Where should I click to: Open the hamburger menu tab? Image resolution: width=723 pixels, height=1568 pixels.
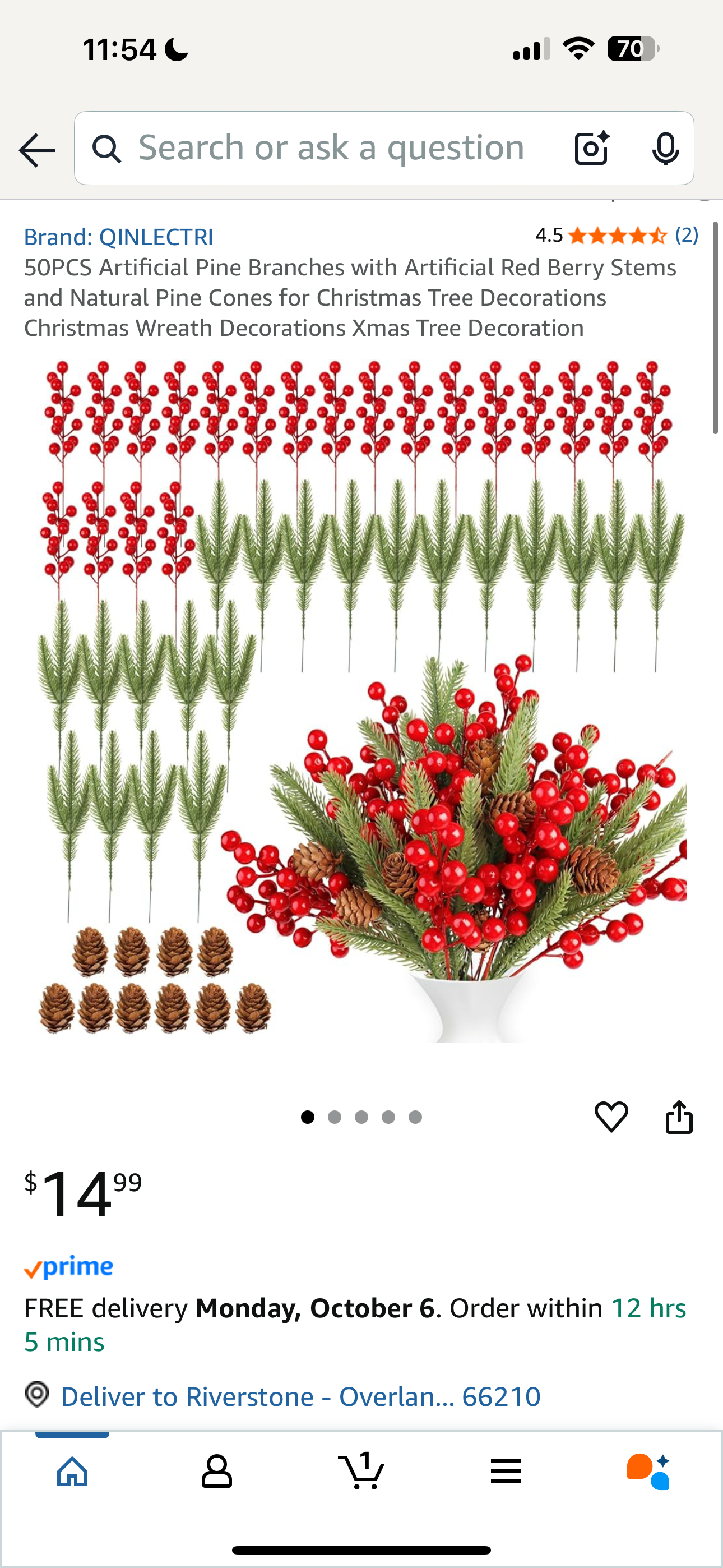(x=506, y=1472)
